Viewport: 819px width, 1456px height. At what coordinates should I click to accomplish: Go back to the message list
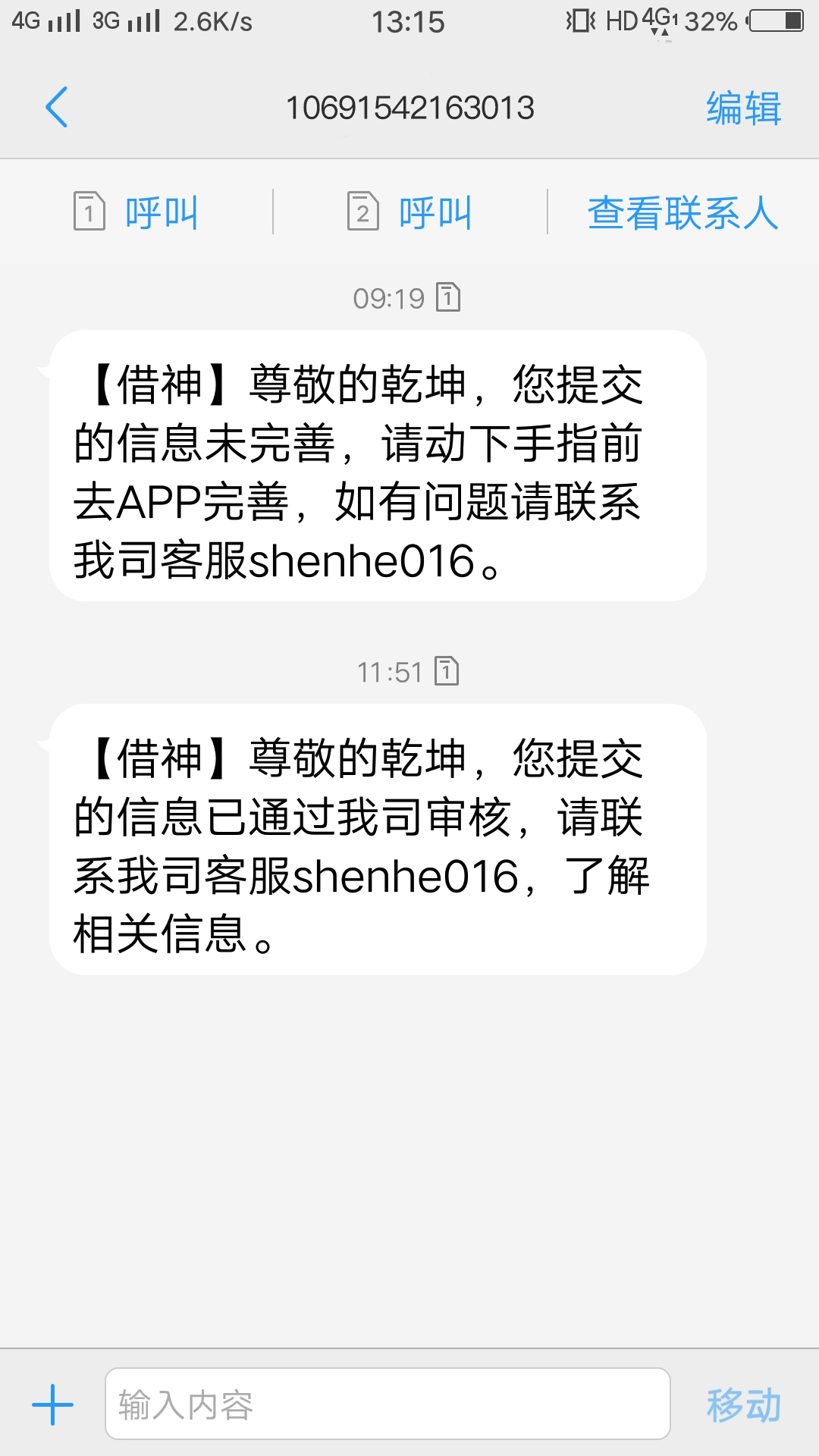[57, 107]
